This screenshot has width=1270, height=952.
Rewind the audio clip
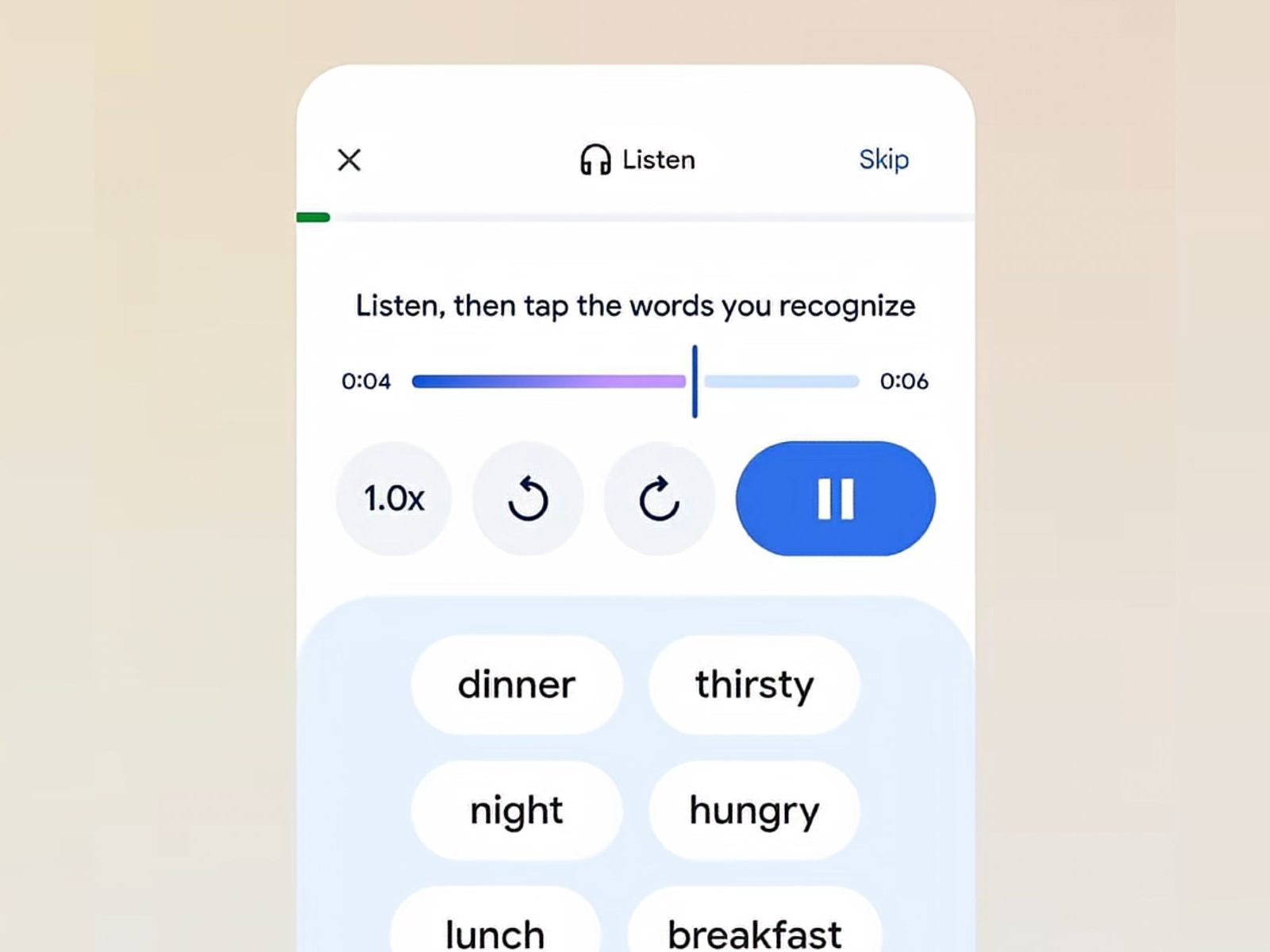click(528, 499)
